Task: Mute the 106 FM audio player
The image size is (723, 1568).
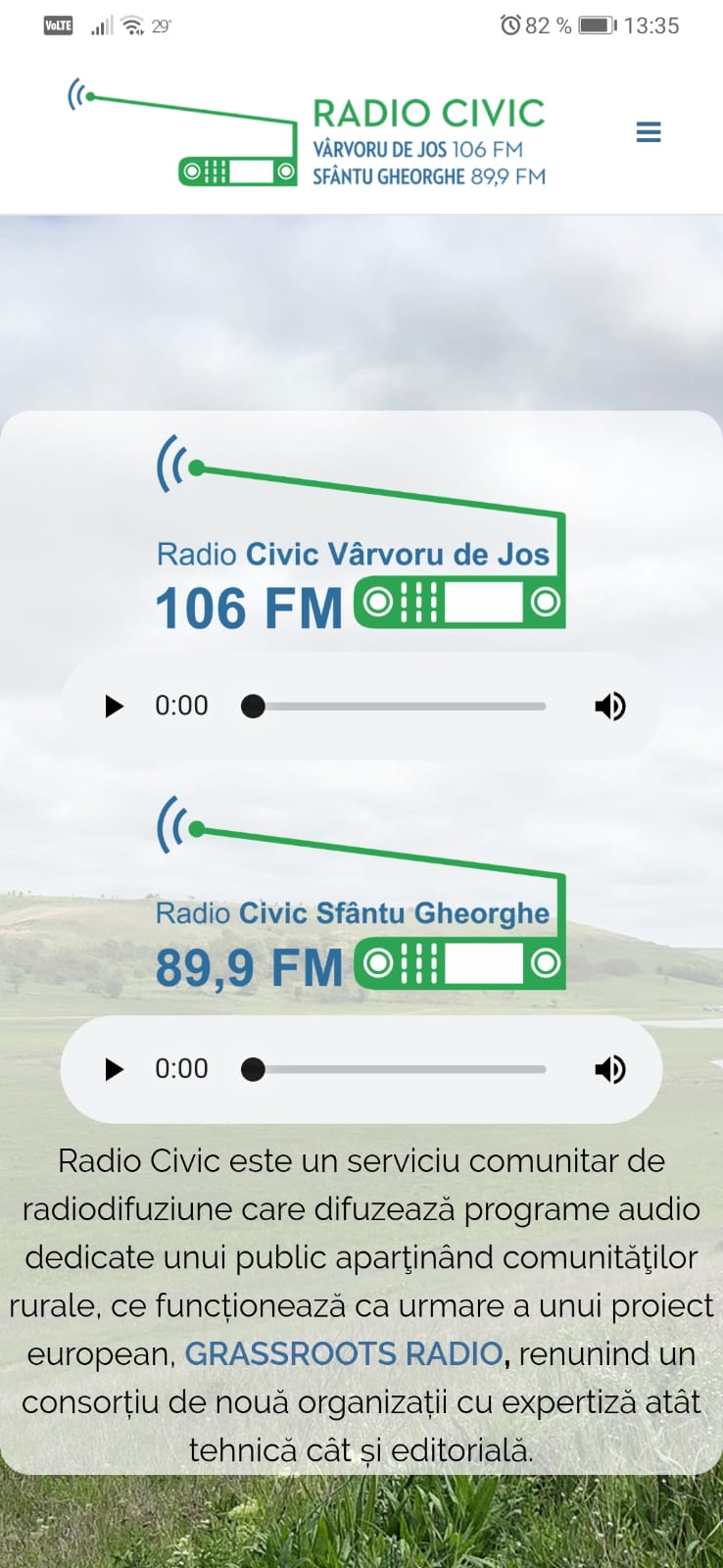Action: (609, 707)
